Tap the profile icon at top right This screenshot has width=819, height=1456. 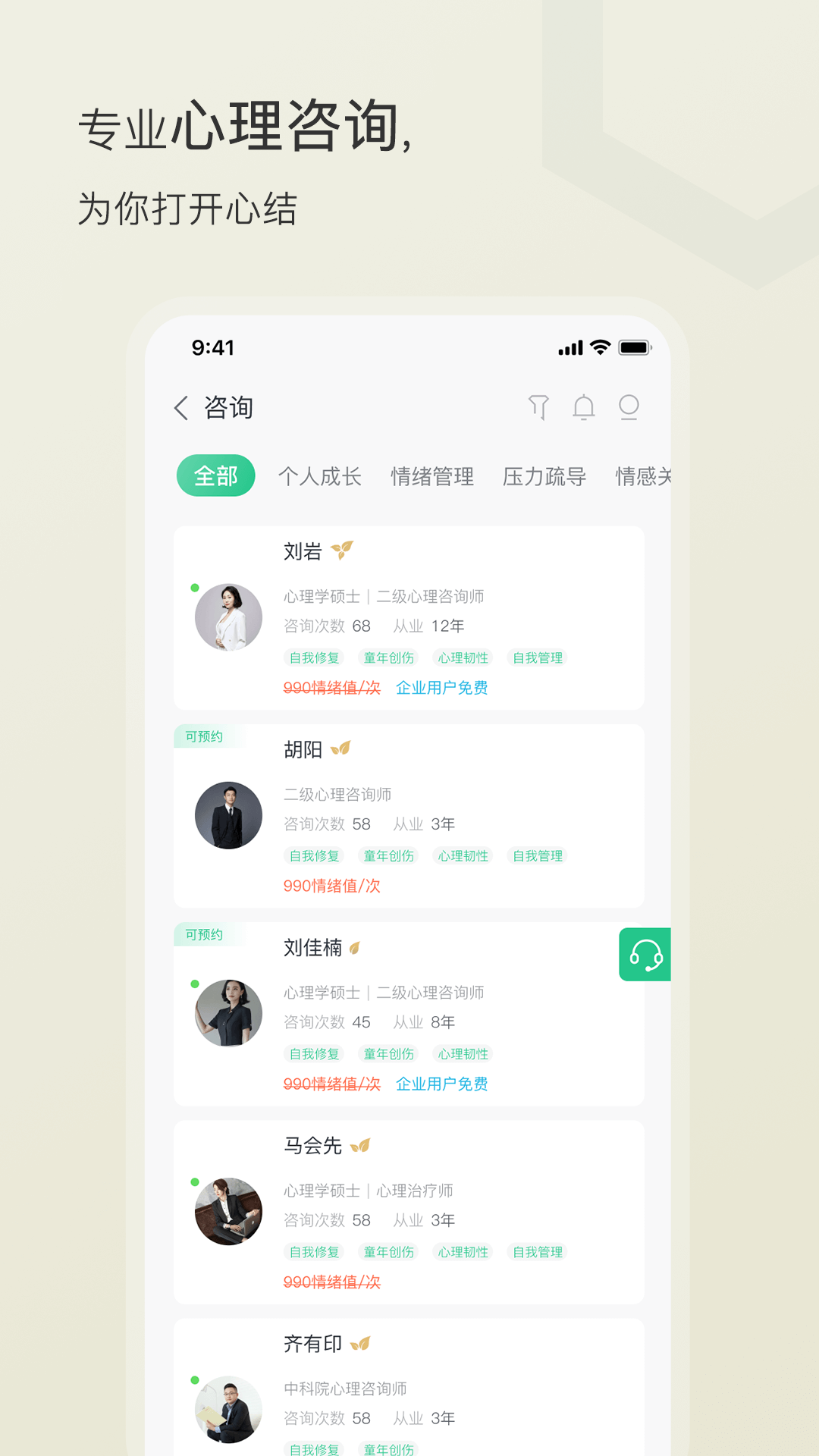(629, 407)
